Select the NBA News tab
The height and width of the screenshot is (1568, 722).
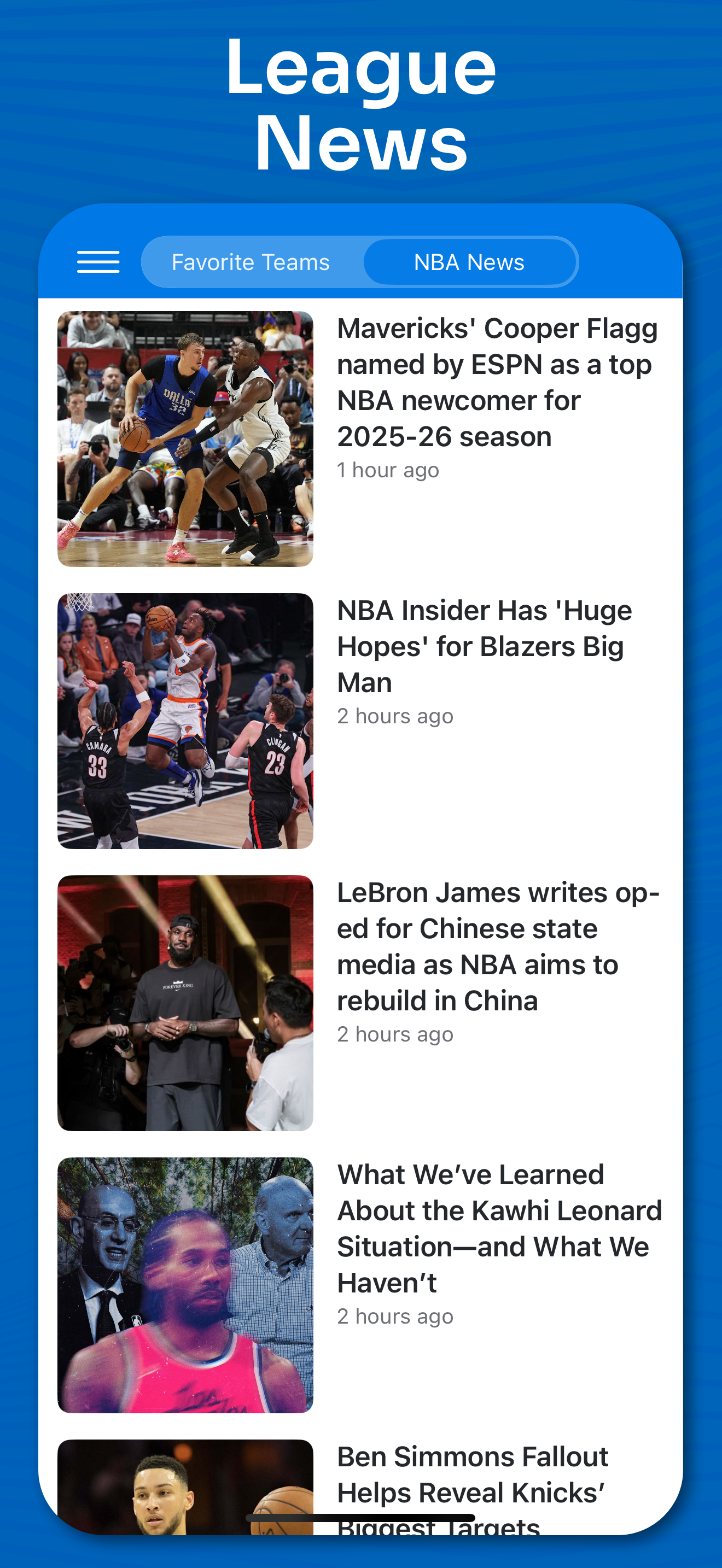point(469,262)
